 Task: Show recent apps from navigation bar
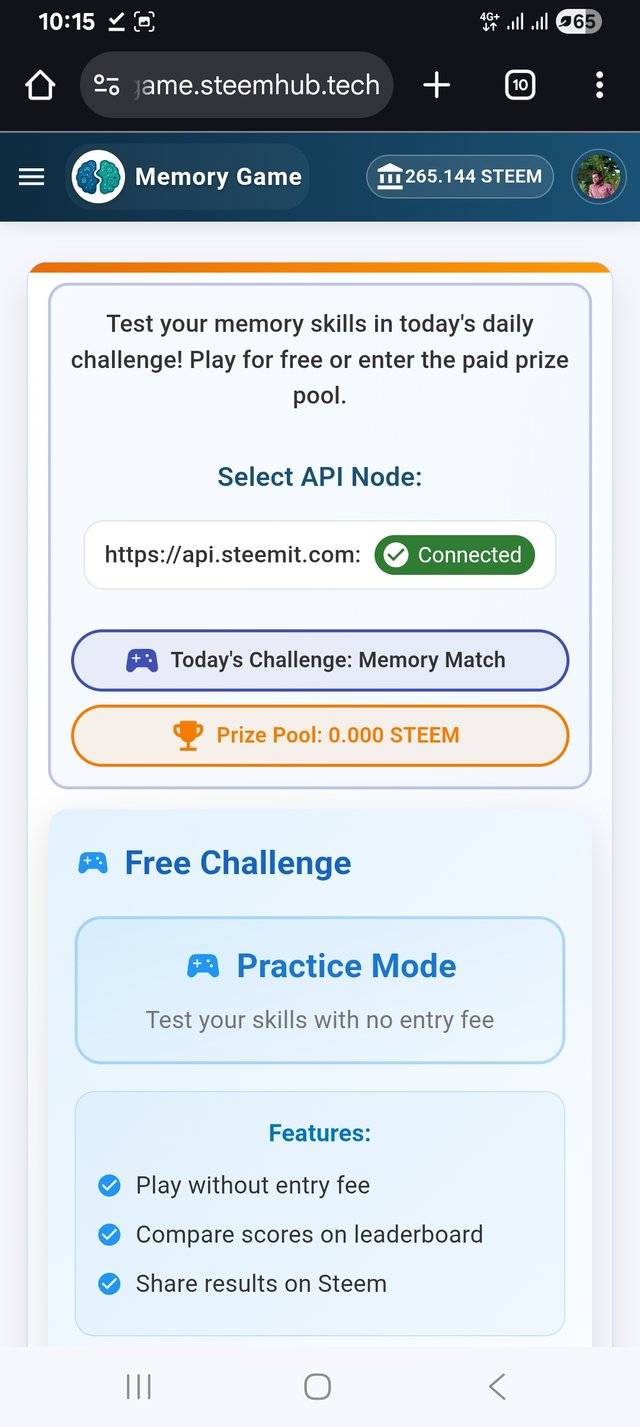pyautogui.click(x=138, y=1386)
